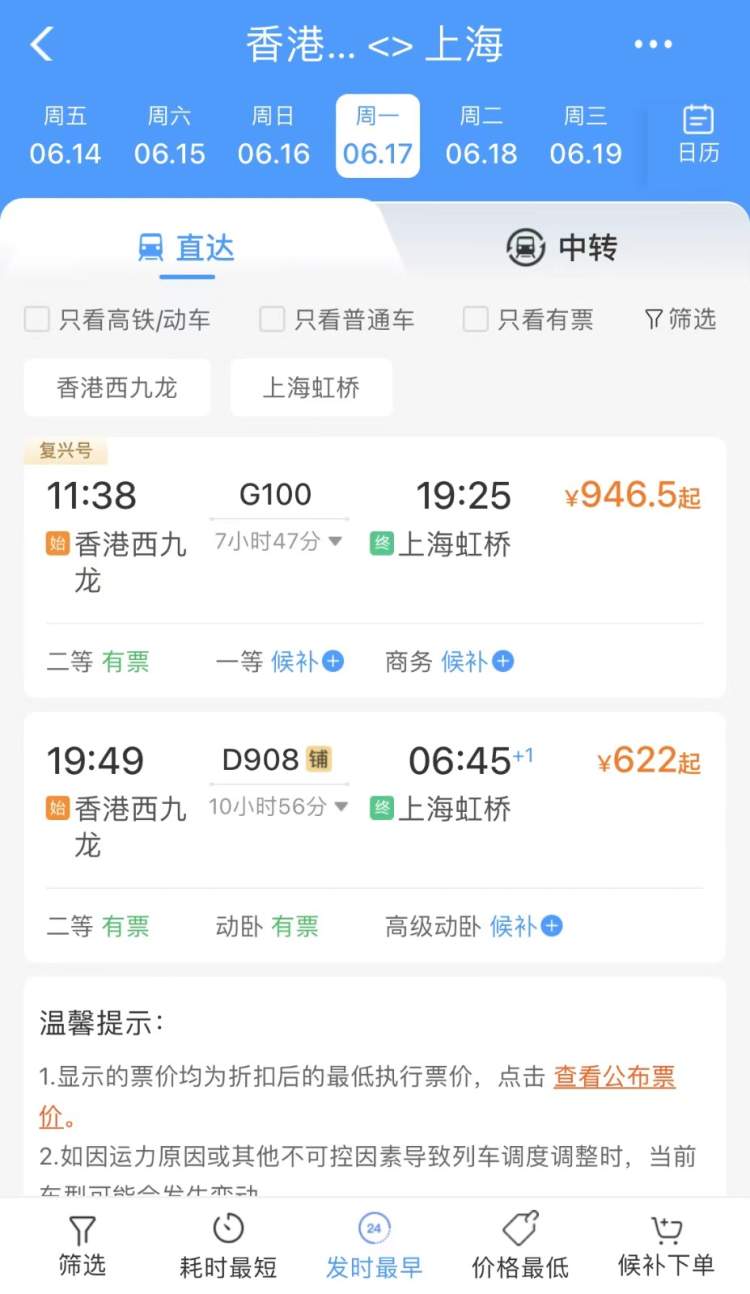
Task: Go back from the train list
Action: pos(42,45)
